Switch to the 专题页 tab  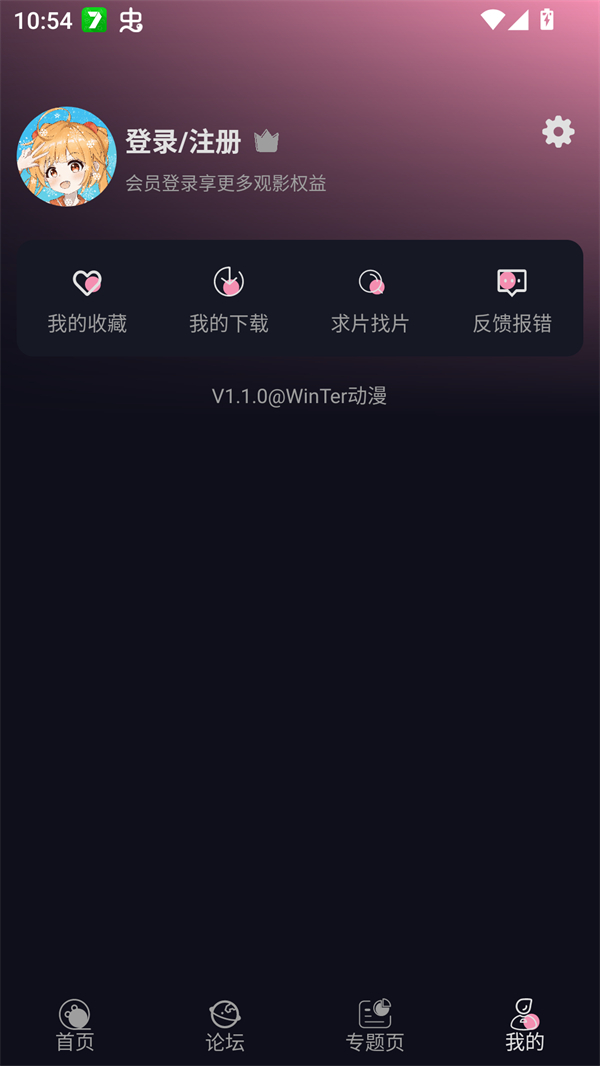pyautogui.click(x=375, y=1025)
